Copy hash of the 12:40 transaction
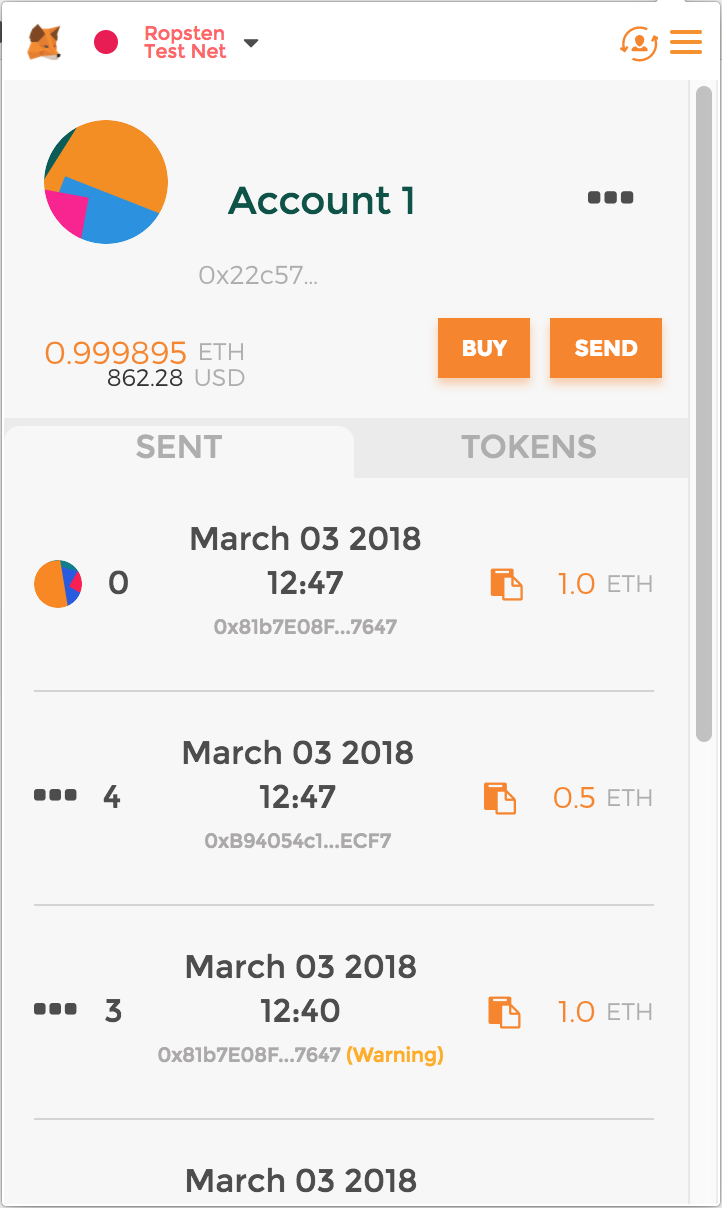The image size is (722, 1208). [x=505, y=1012]
